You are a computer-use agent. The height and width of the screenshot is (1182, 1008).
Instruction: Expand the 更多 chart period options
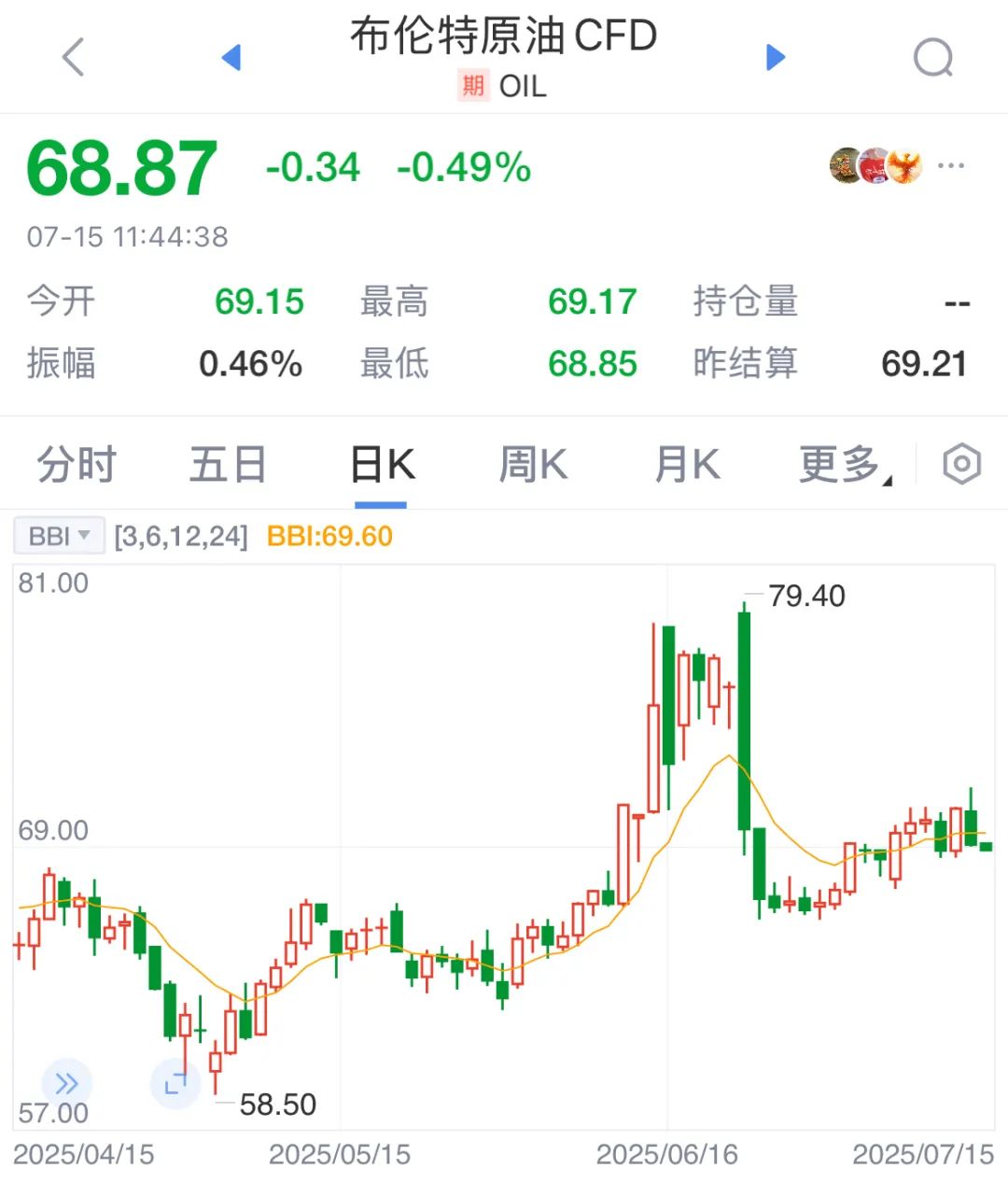[844, 464]
